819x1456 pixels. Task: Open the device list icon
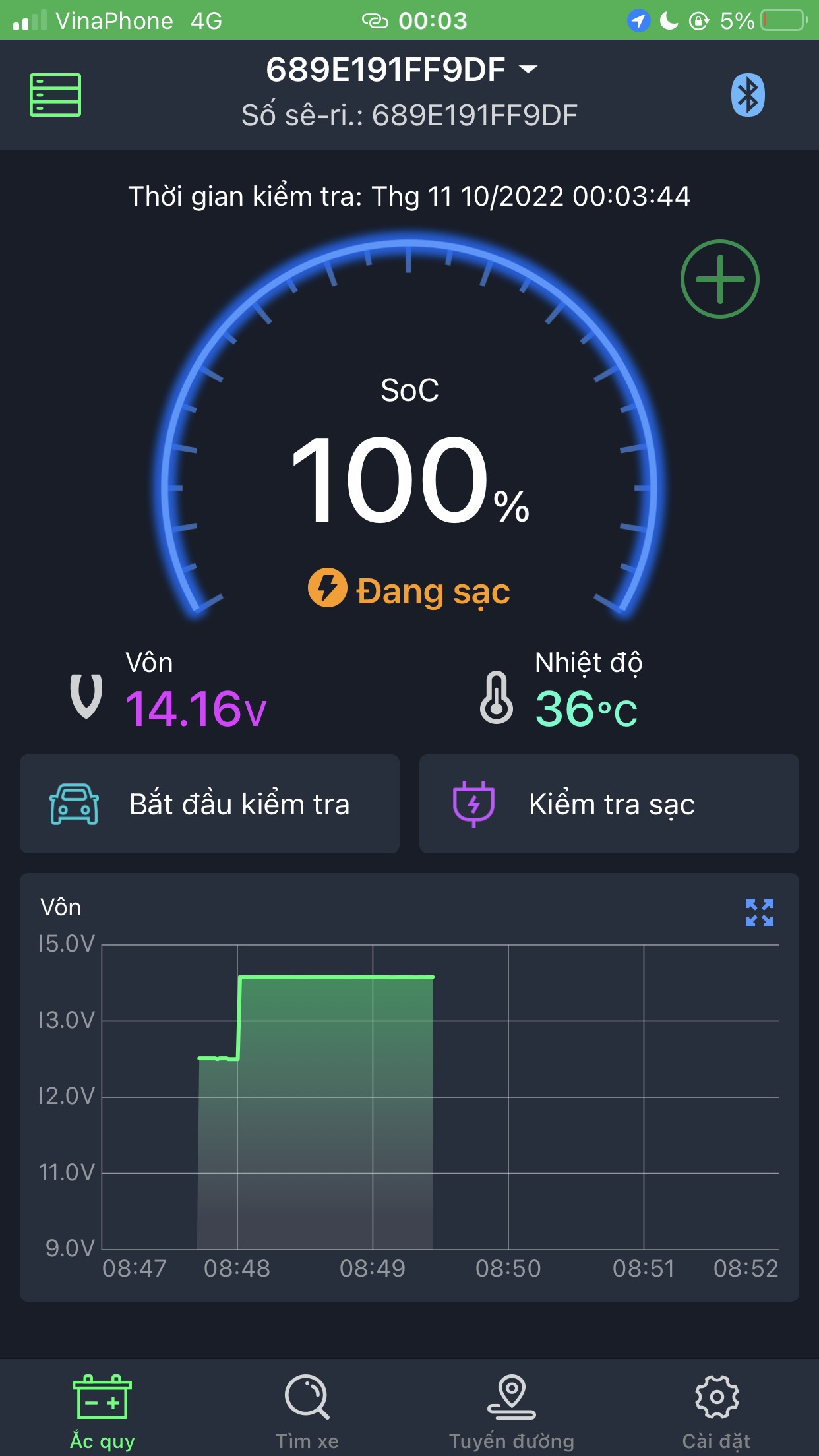pyautogui.click(x=55, y=95)
